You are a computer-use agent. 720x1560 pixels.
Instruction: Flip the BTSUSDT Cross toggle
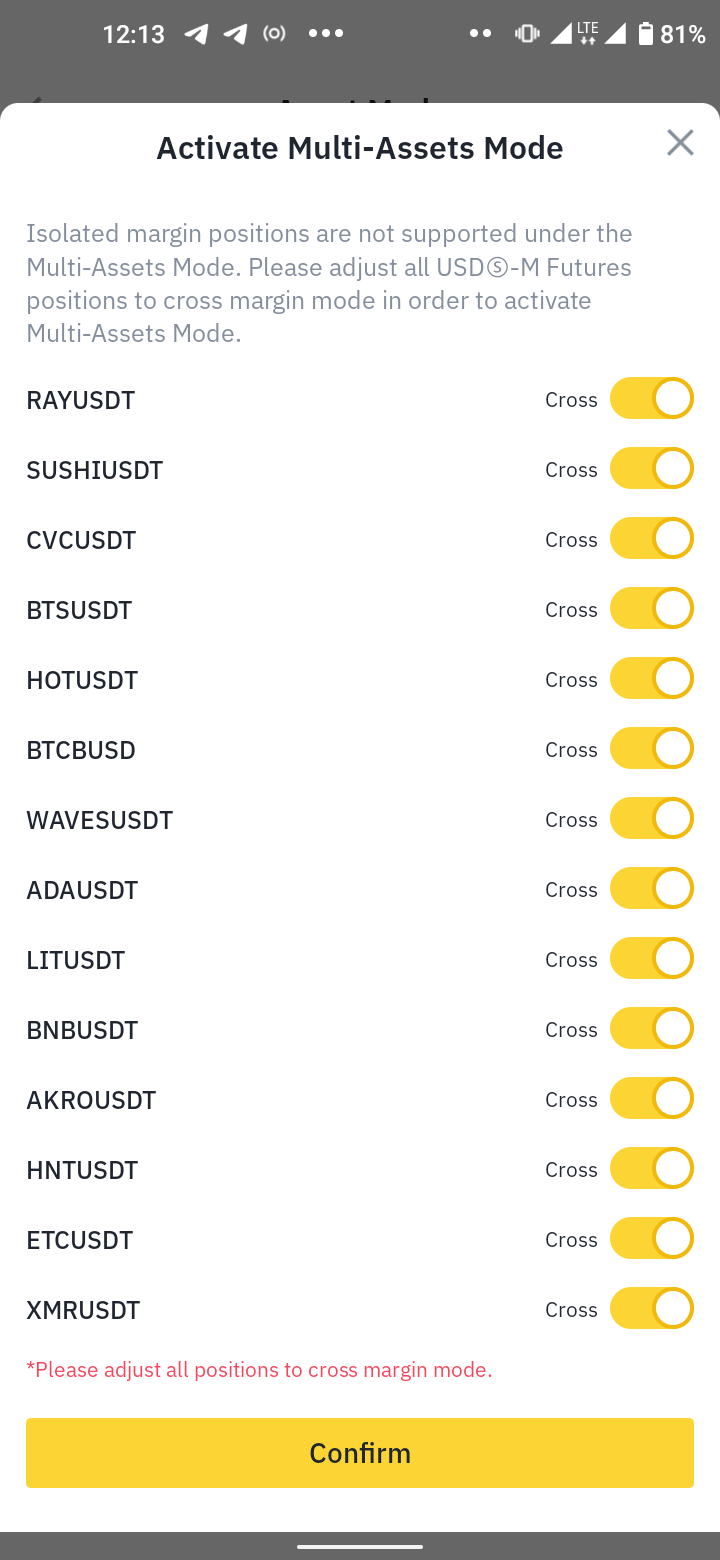click(652, 608)
